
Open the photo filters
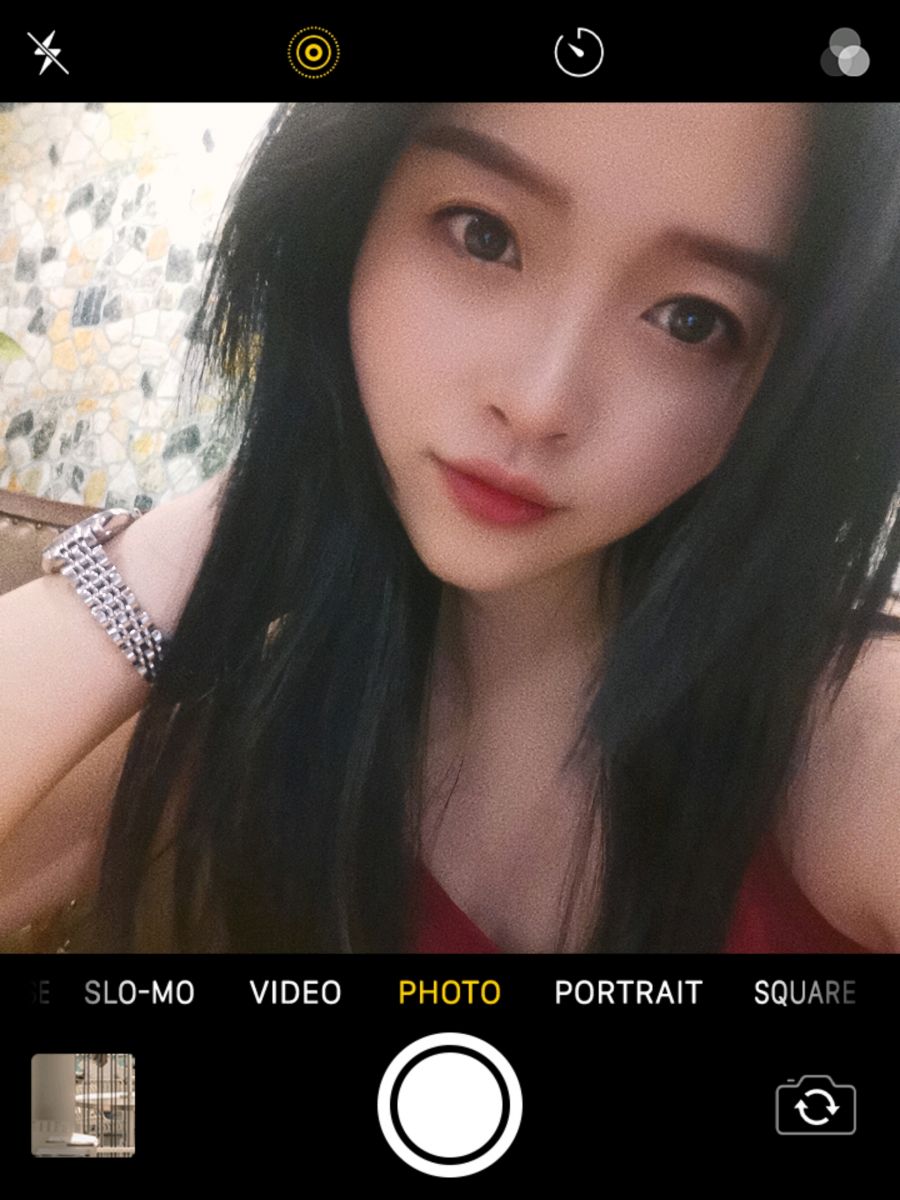[x=845, y=52]
